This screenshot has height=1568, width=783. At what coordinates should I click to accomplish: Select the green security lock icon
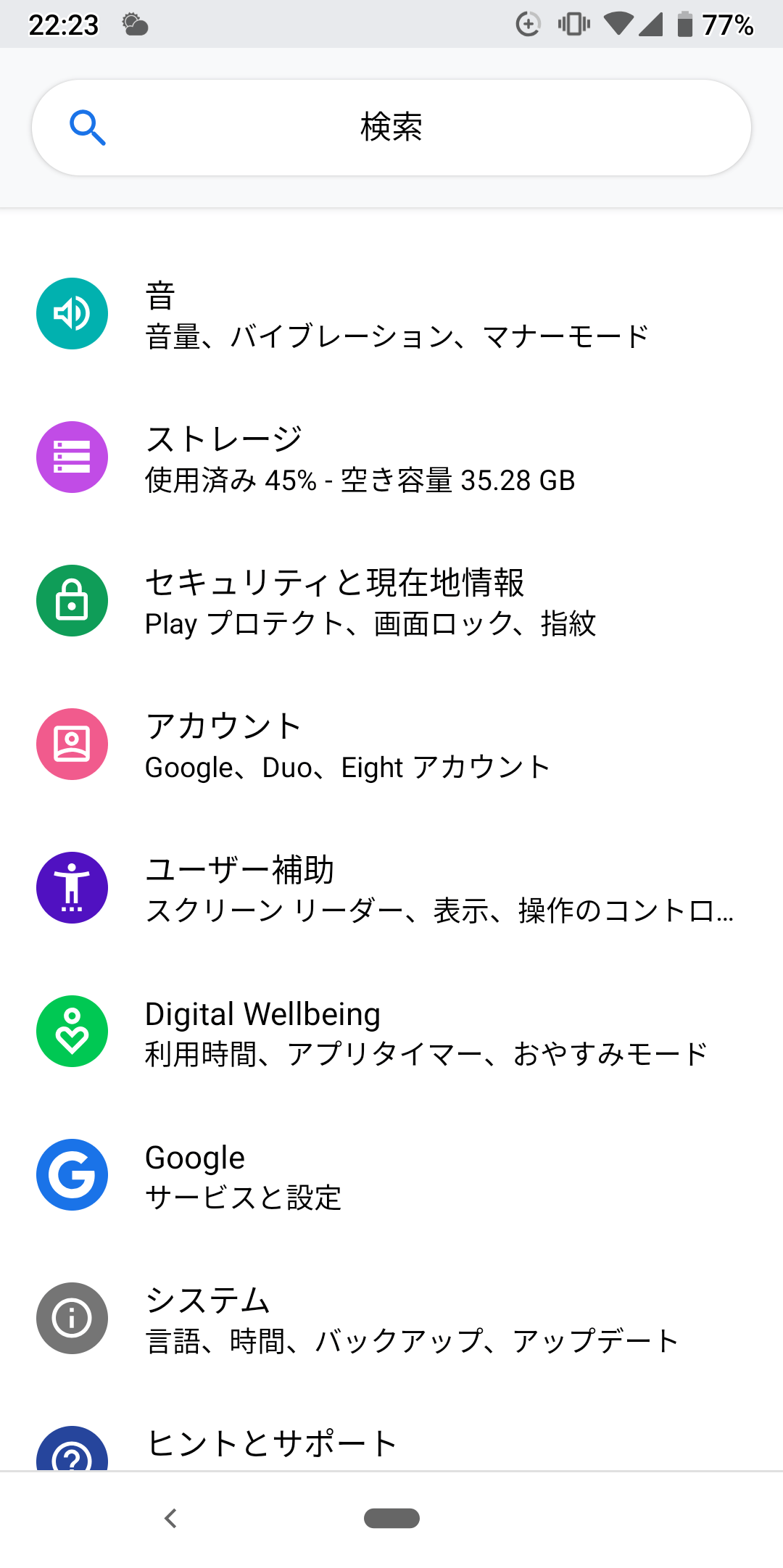72,600
